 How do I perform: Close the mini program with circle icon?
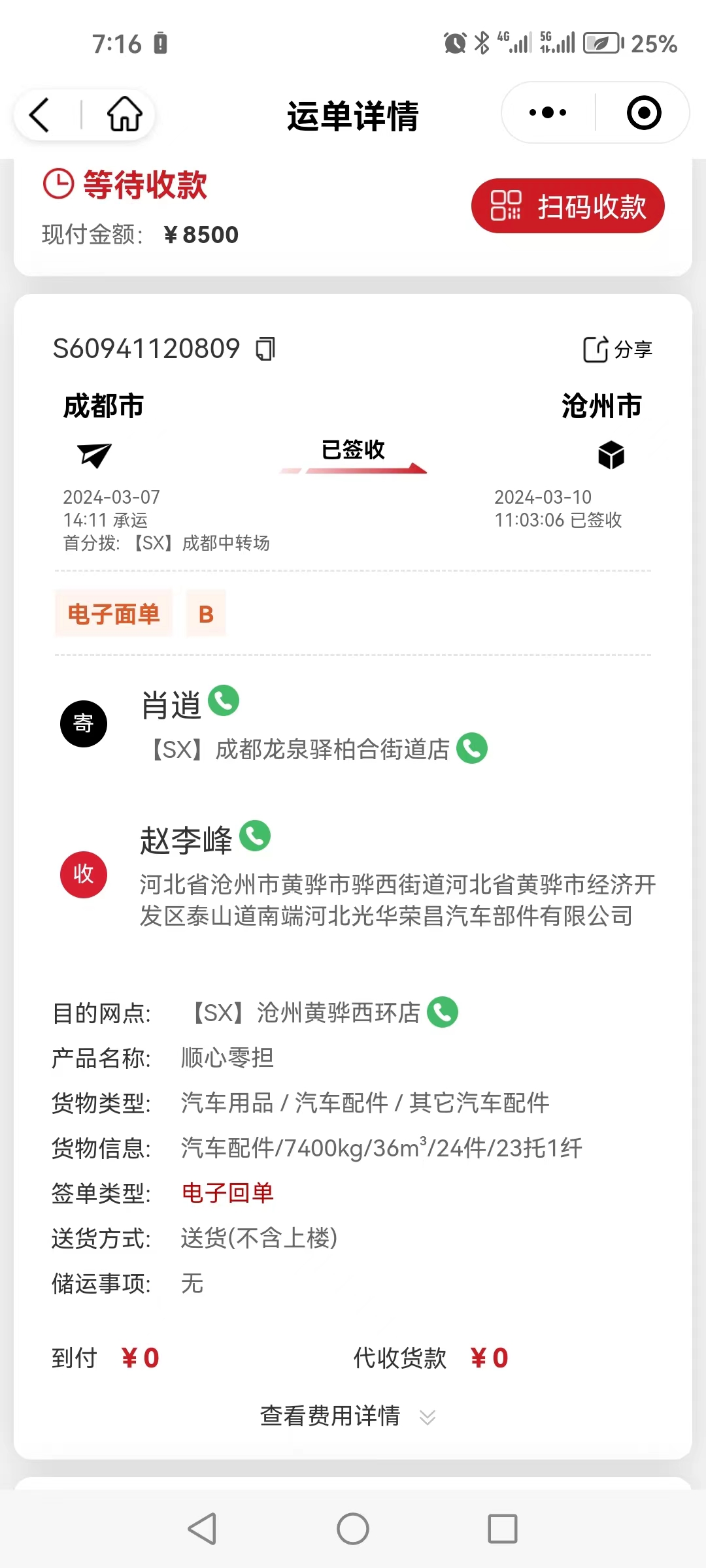pyautogui.click(x=644, y=112)
